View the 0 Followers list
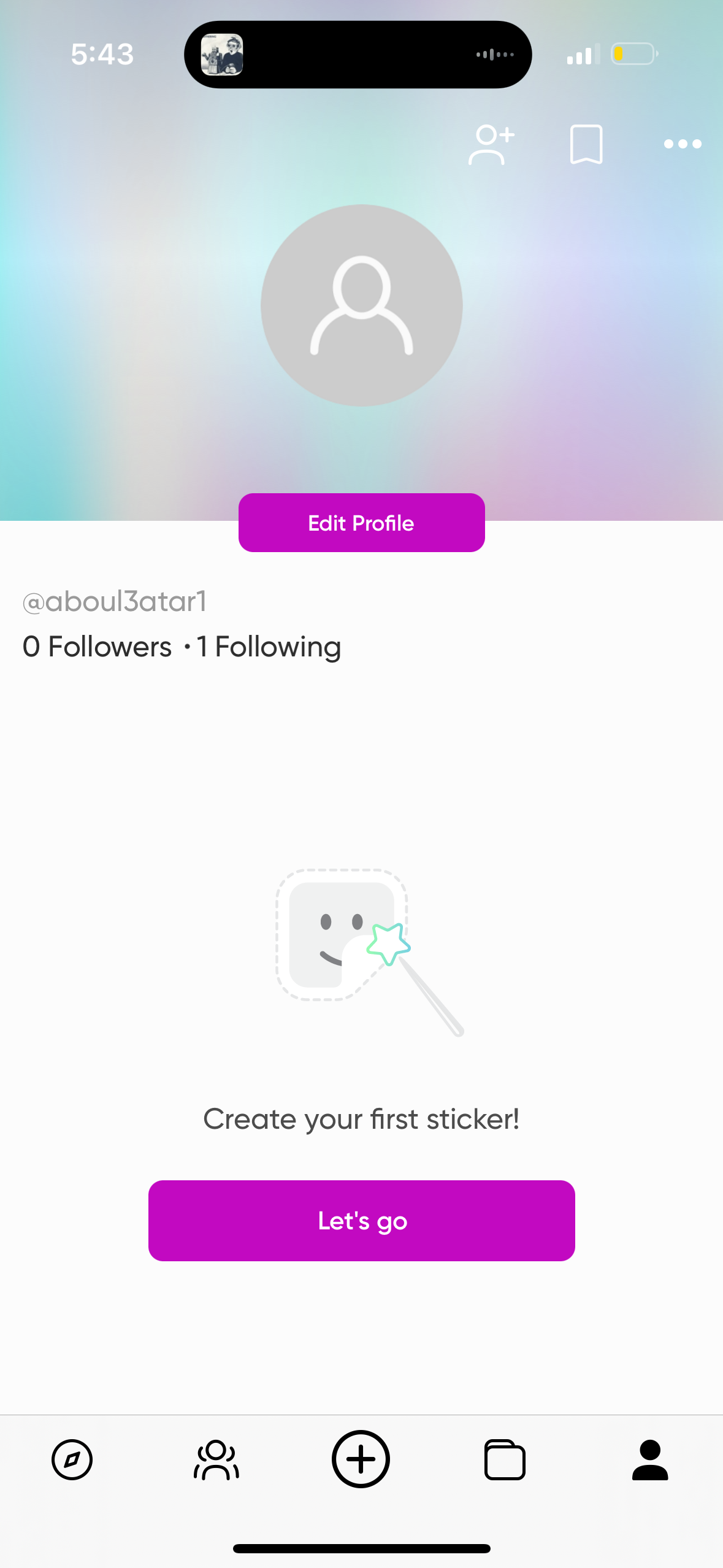 pyautogui.click(x=98, y=647)
